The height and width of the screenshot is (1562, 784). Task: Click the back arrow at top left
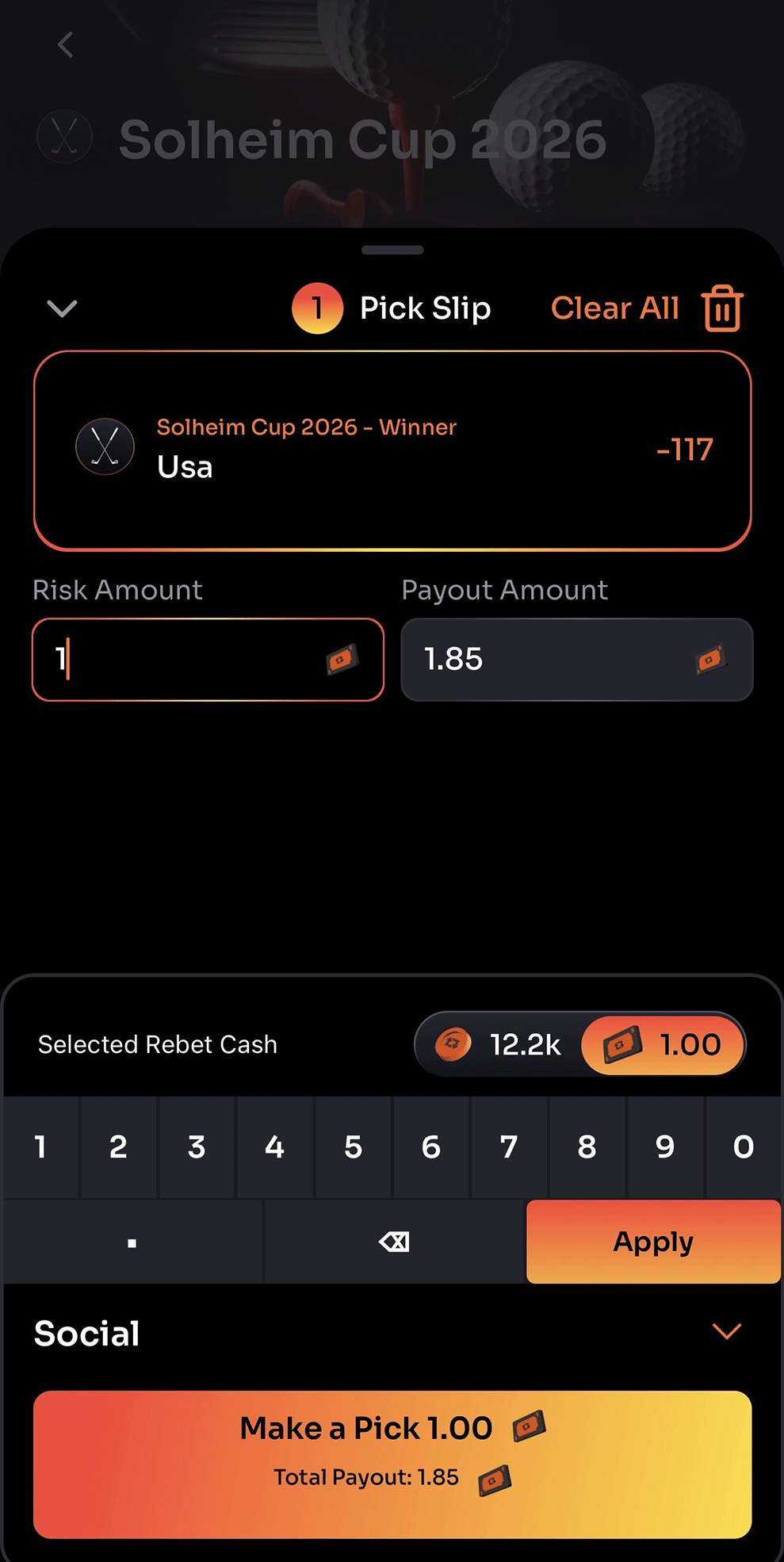click(x=66, y=45)
